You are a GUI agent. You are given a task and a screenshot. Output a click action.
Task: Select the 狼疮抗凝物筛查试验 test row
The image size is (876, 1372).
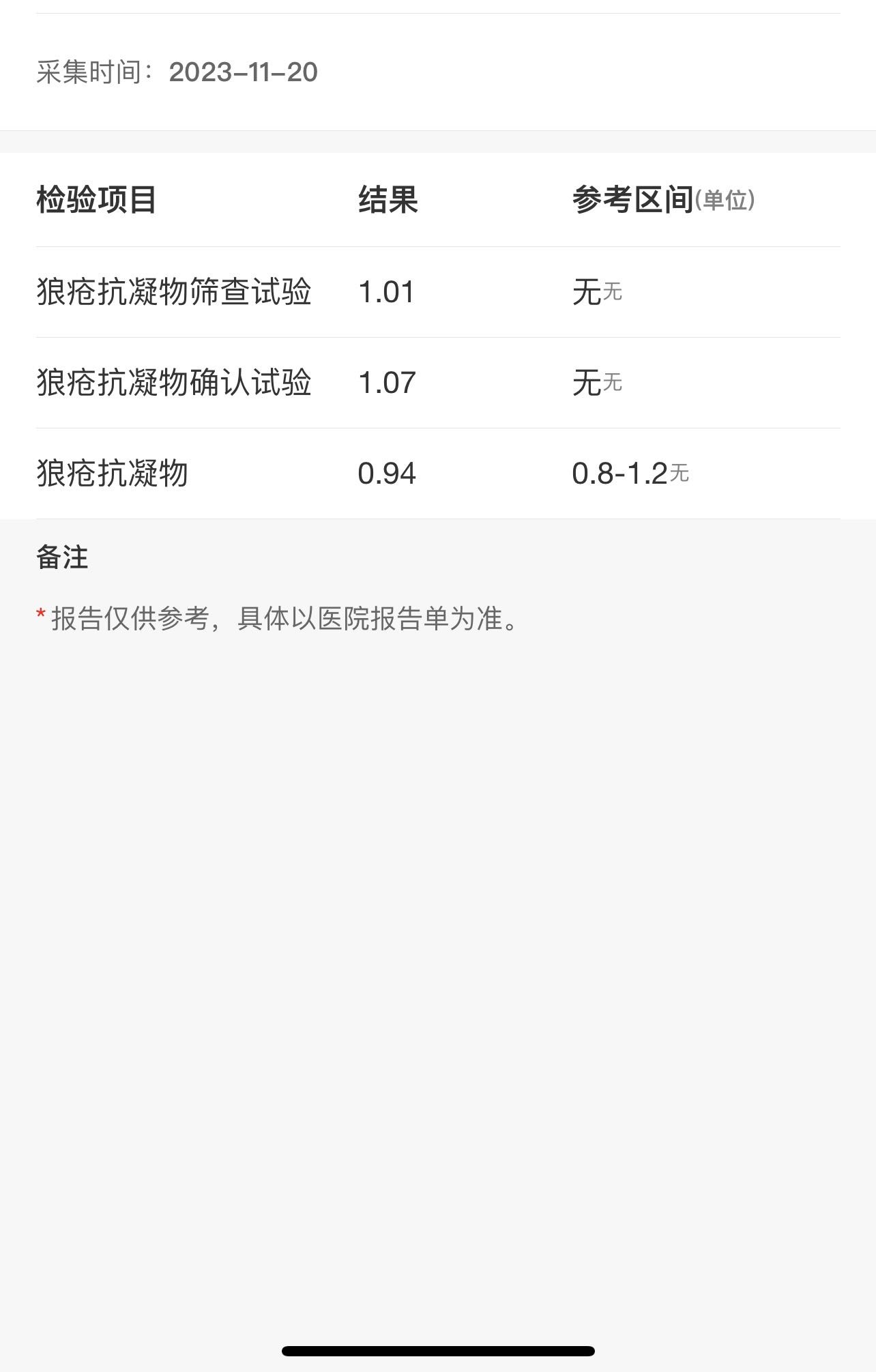click(175, 291)
